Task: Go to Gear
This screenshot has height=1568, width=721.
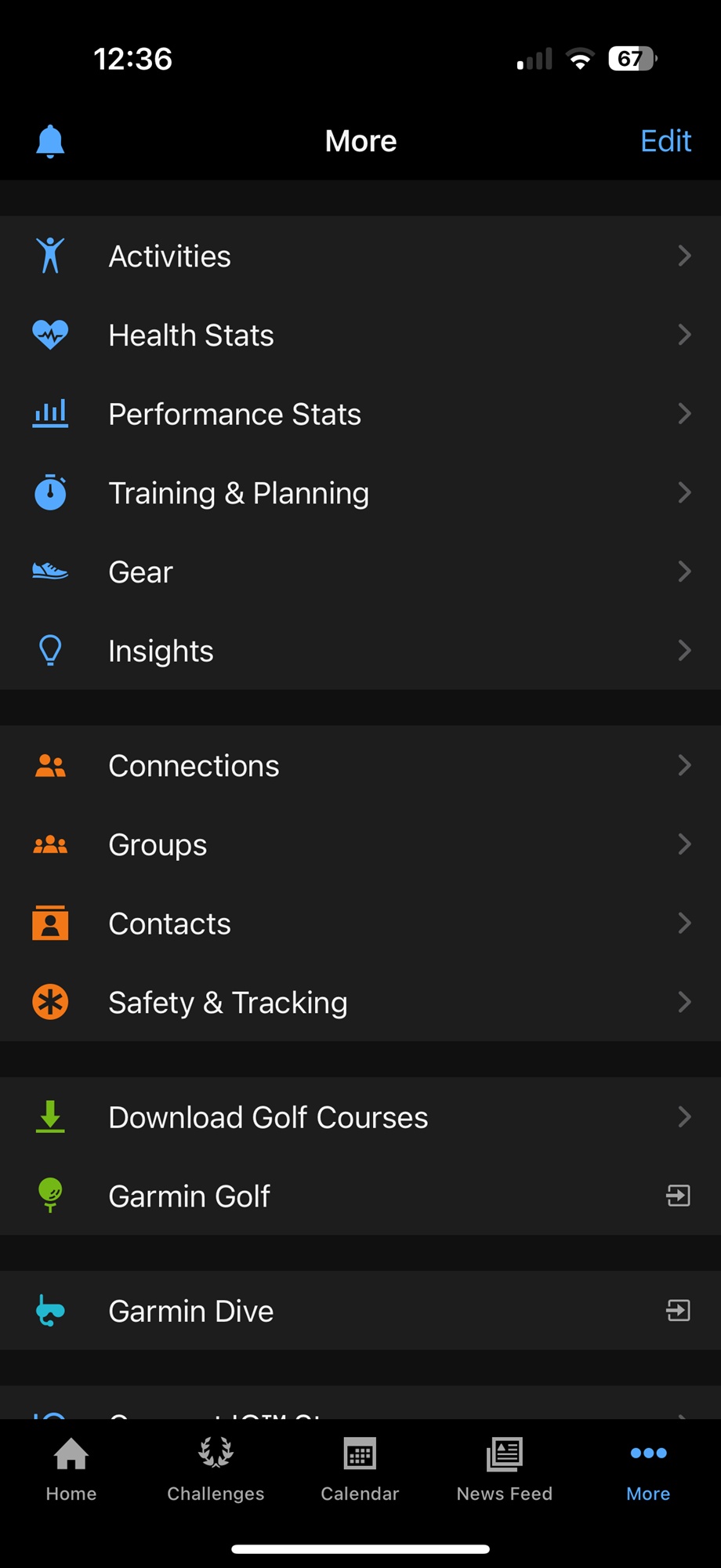Action: [x=360, y=572]
